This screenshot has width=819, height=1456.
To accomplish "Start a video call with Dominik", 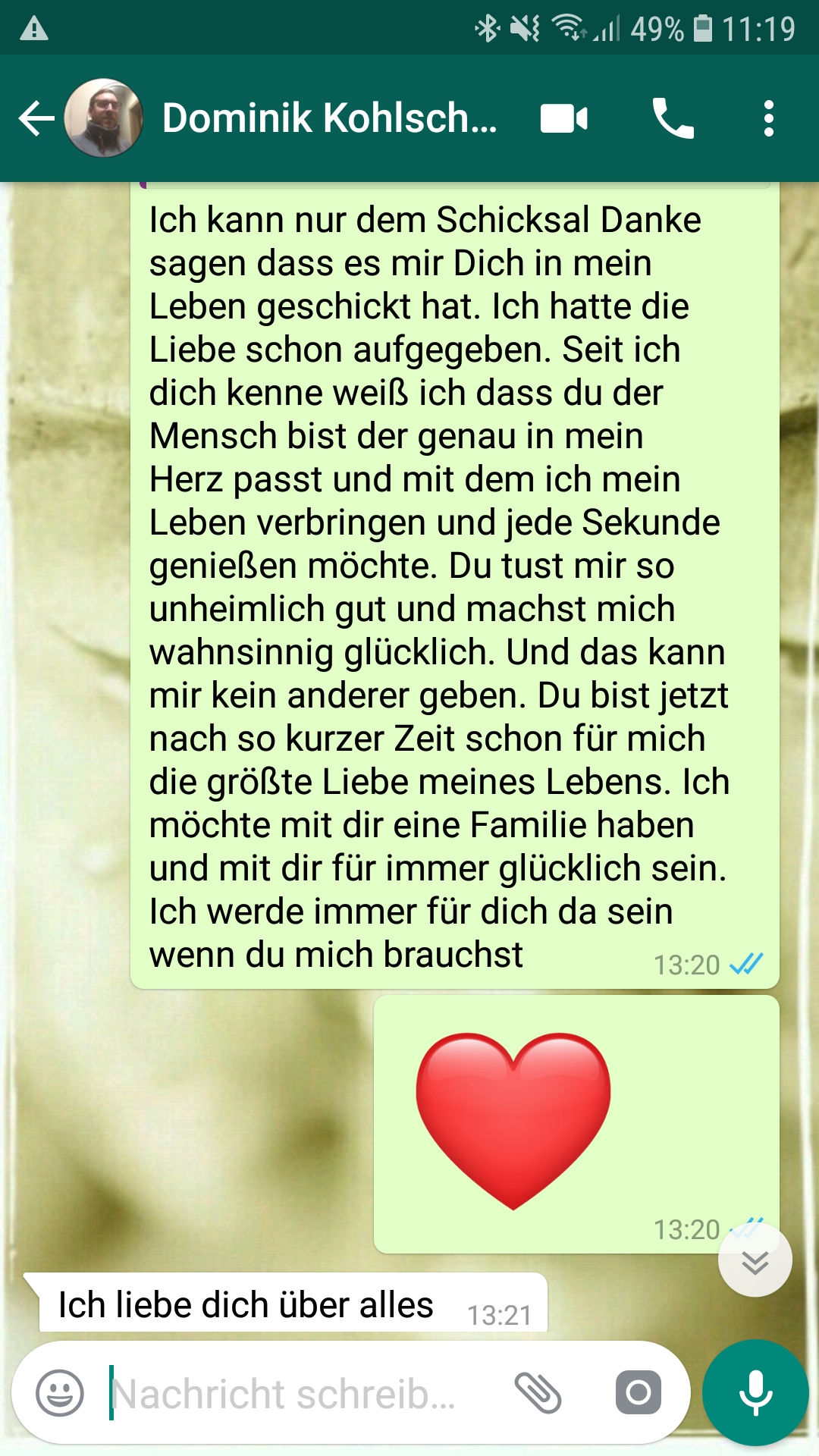I will pos(563,119).
